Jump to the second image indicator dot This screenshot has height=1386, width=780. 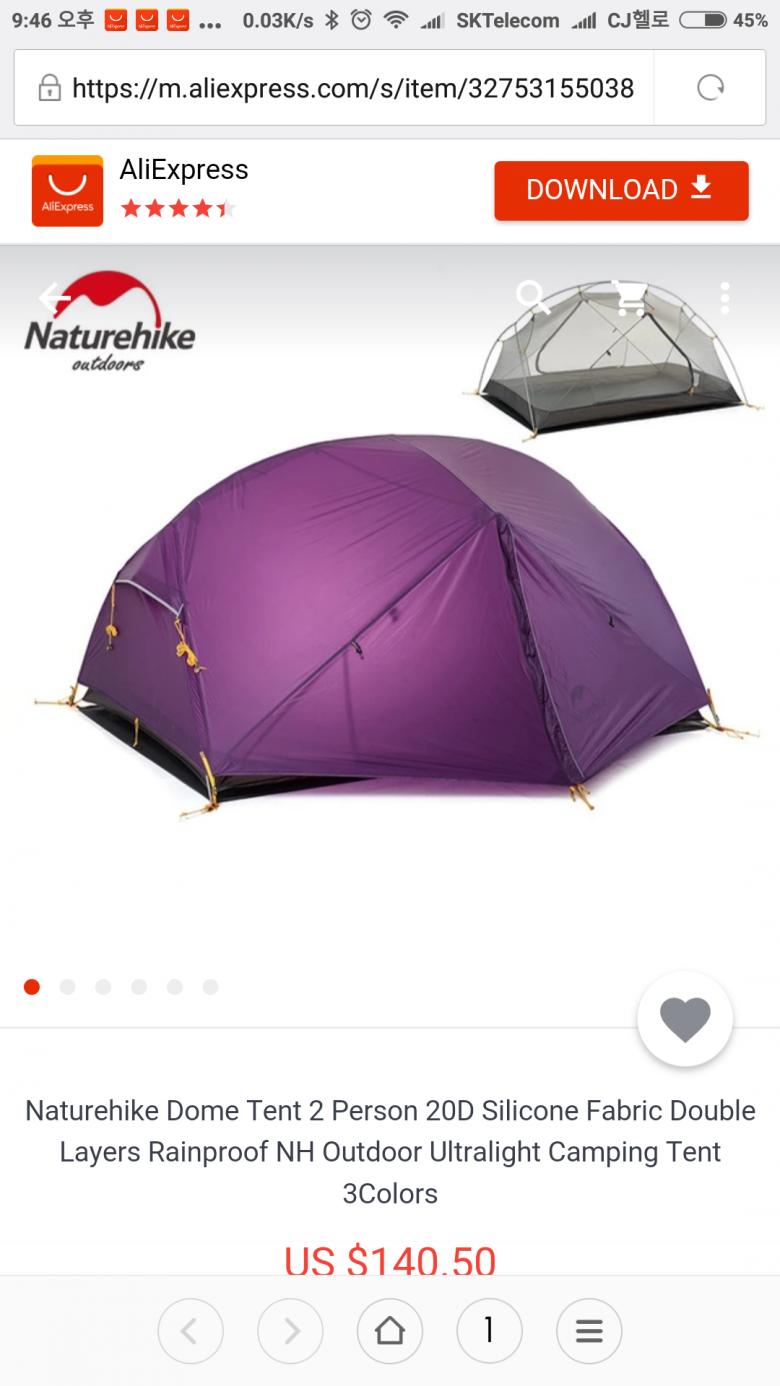pyautogui.click(x=68, y=987)
